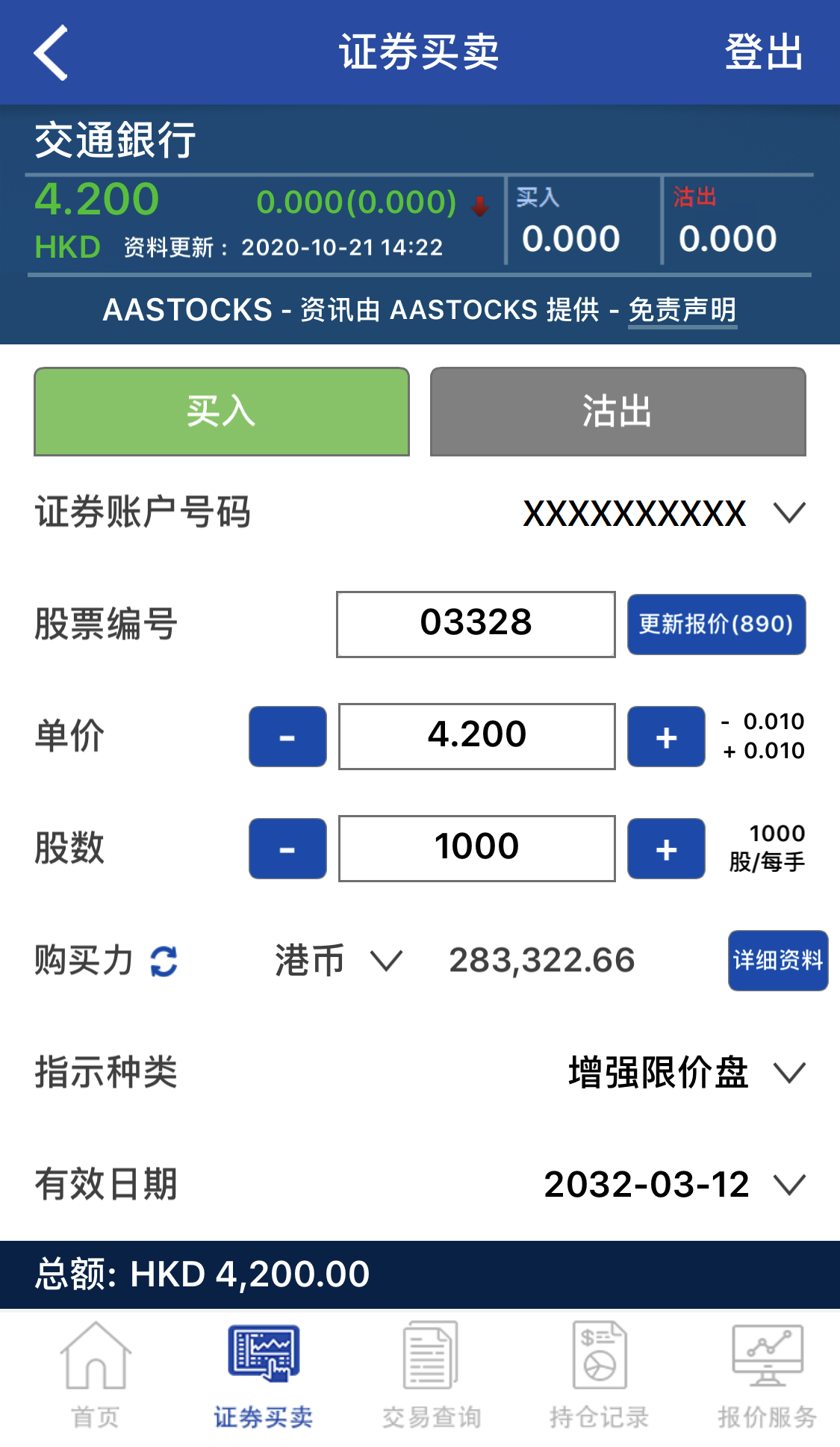Edit the 股票编号 stock code field
Viewport: 840px width, 1447px height.
tap(476, 624)
